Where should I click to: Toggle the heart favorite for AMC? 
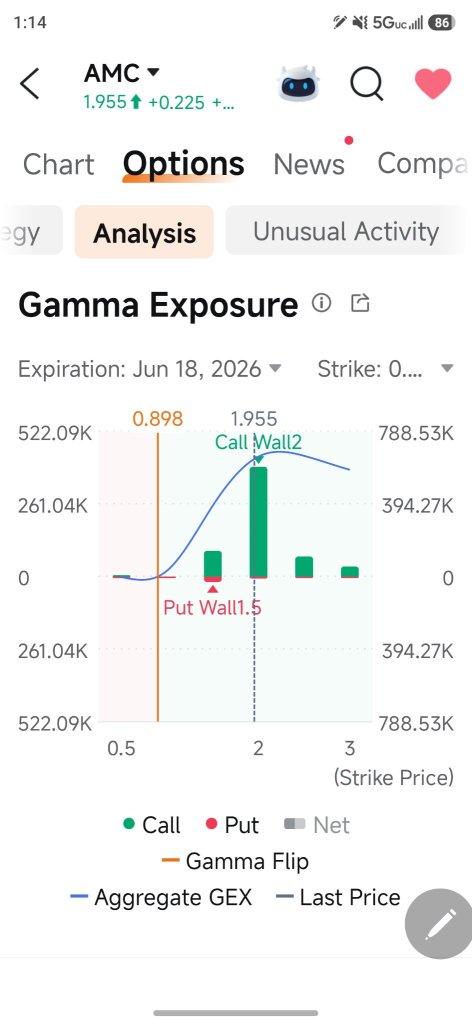(x=433, y=84)
